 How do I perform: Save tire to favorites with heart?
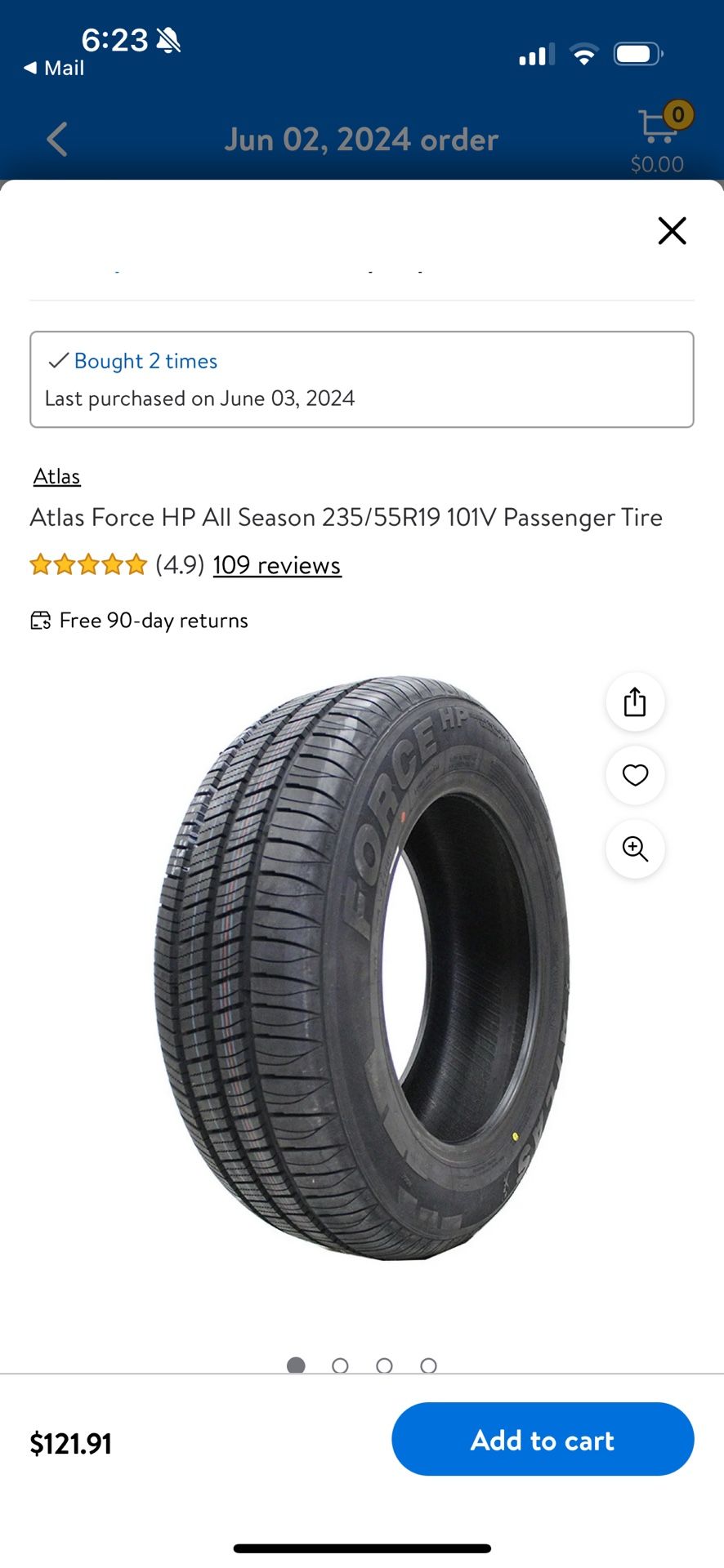click(x=635, y=775)
